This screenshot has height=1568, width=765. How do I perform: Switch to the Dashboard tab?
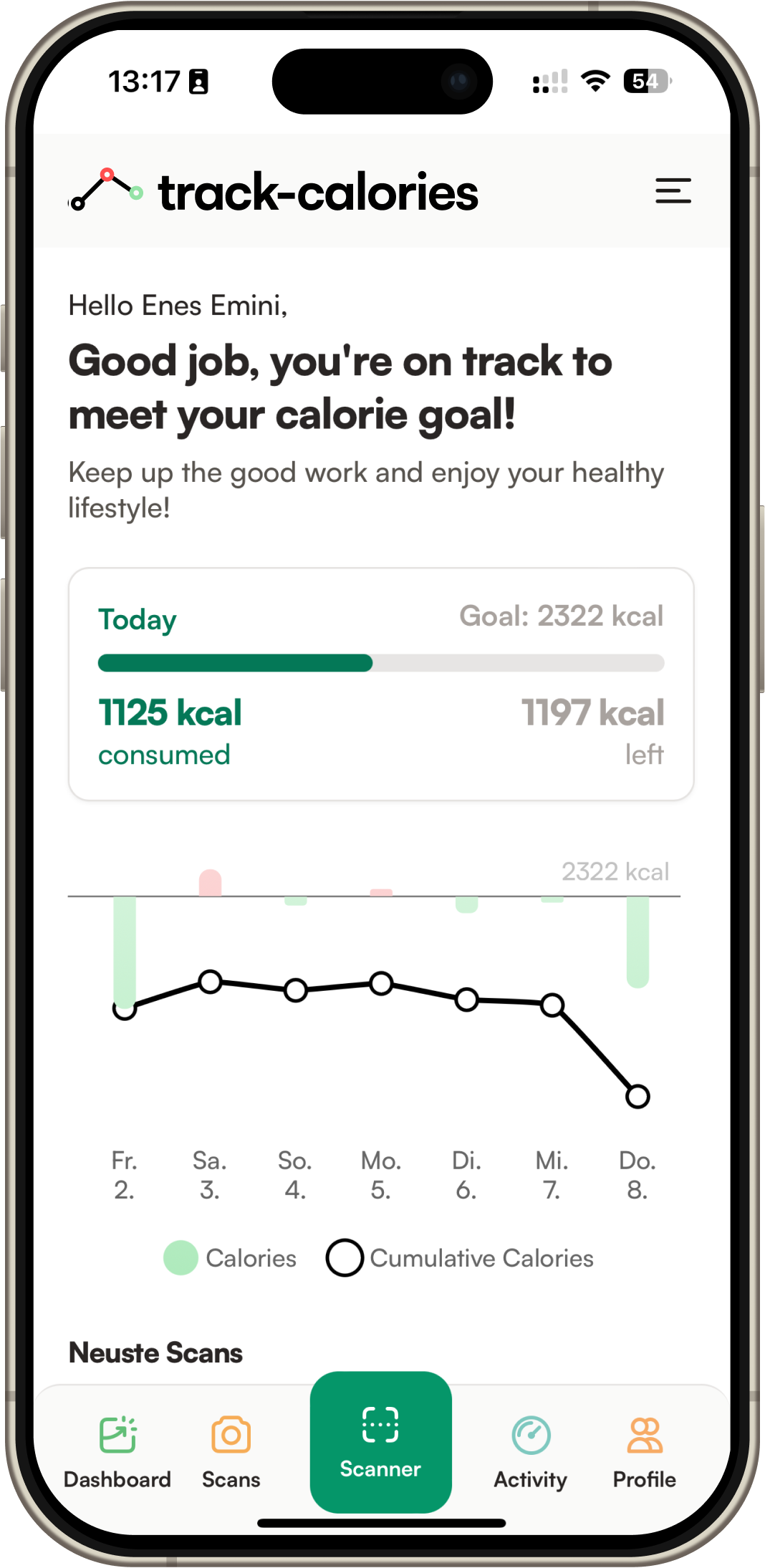(x=117, y=1451)
